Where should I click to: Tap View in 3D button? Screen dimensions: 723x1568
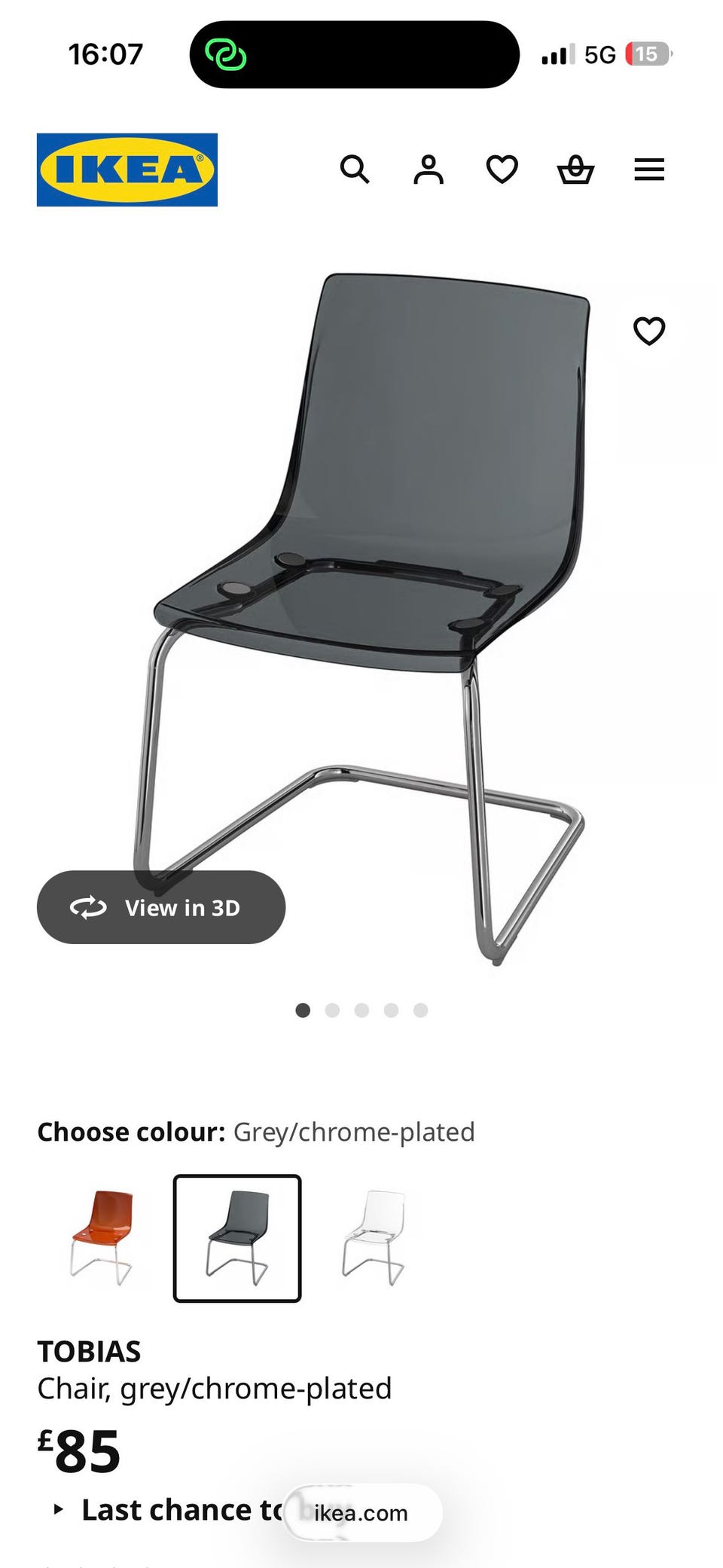click(161, 907)
